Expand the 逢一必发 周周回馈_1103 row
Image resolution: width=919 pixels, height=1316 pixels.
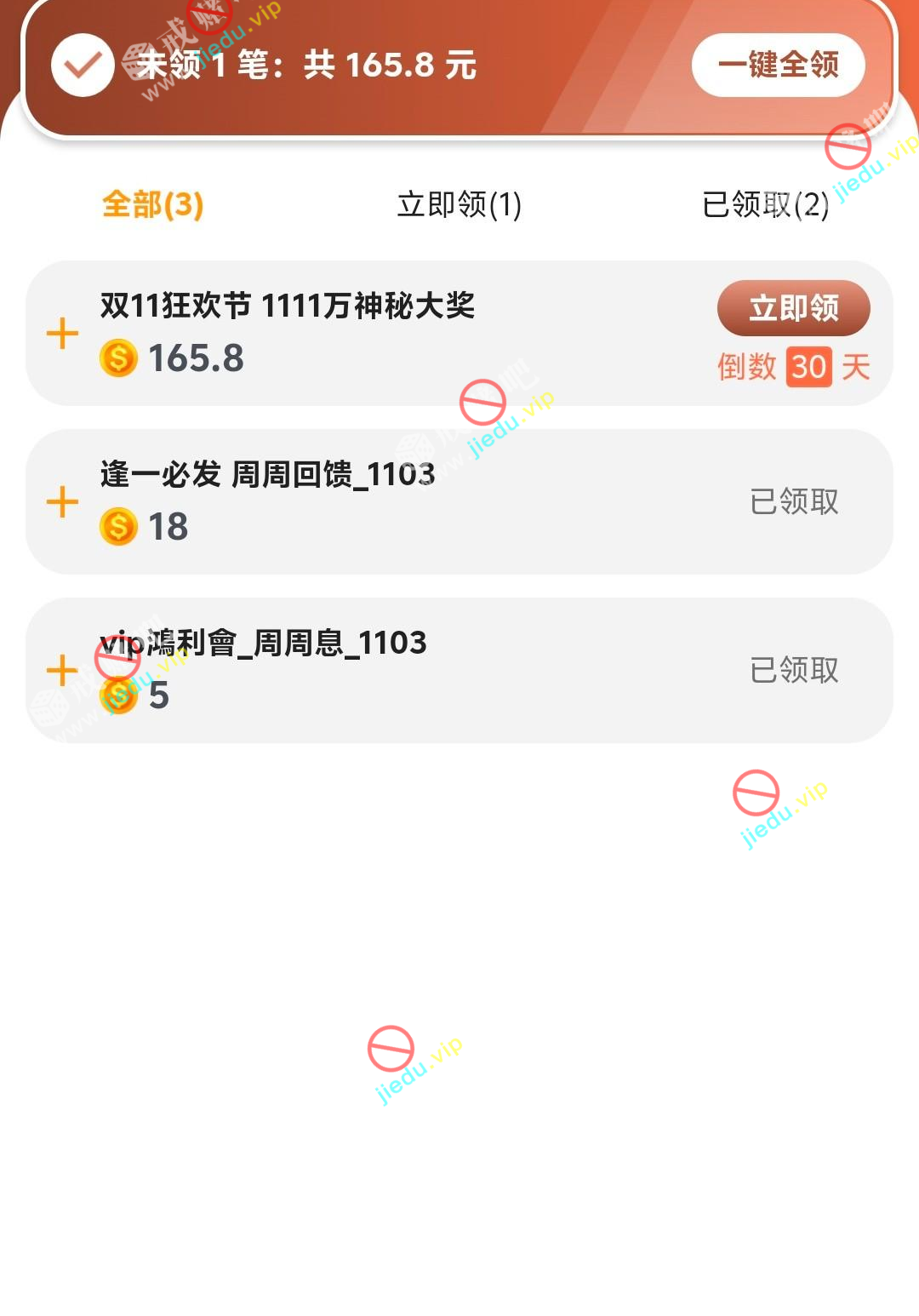click(62, 502)
